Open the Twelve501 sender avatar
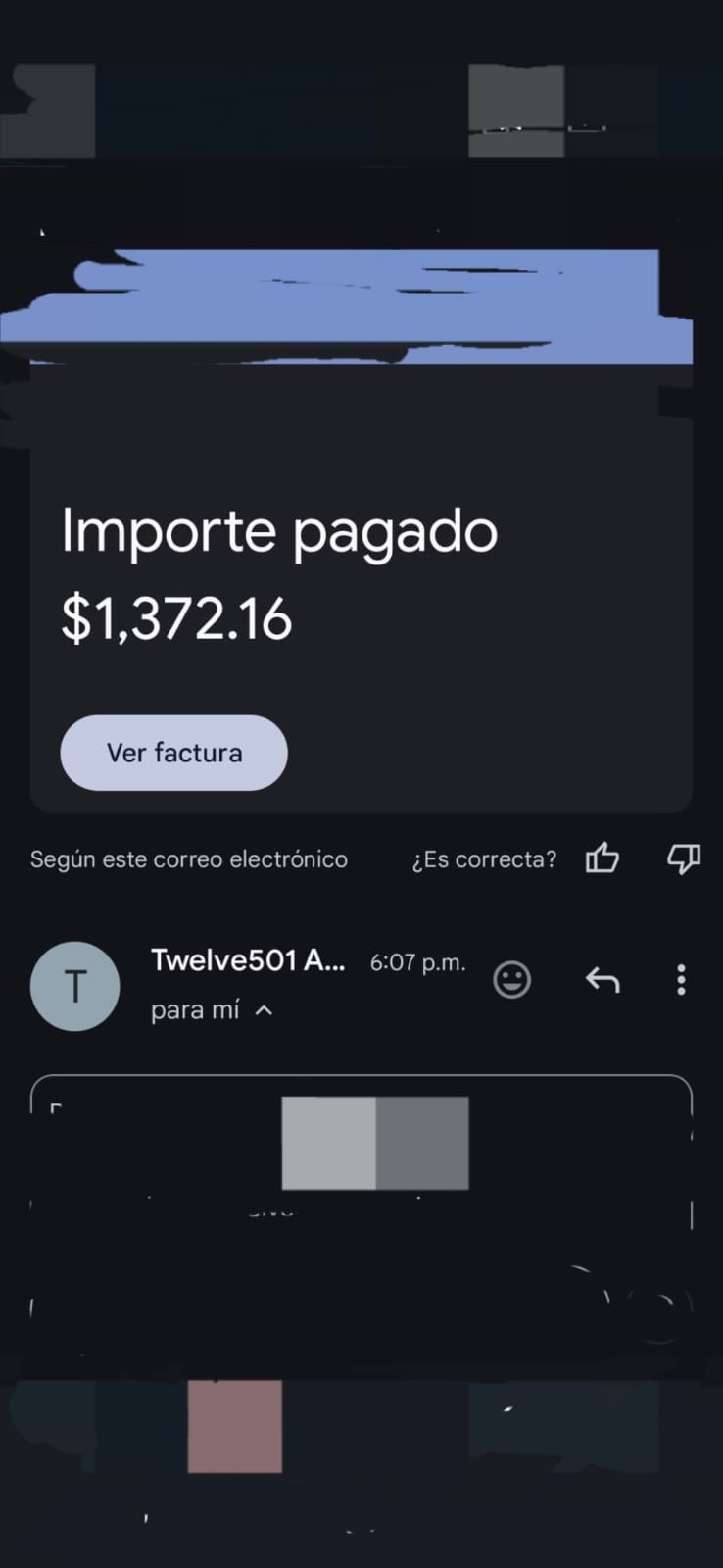The width and height of the screenshot is (723, 1568). click(75, 986)
